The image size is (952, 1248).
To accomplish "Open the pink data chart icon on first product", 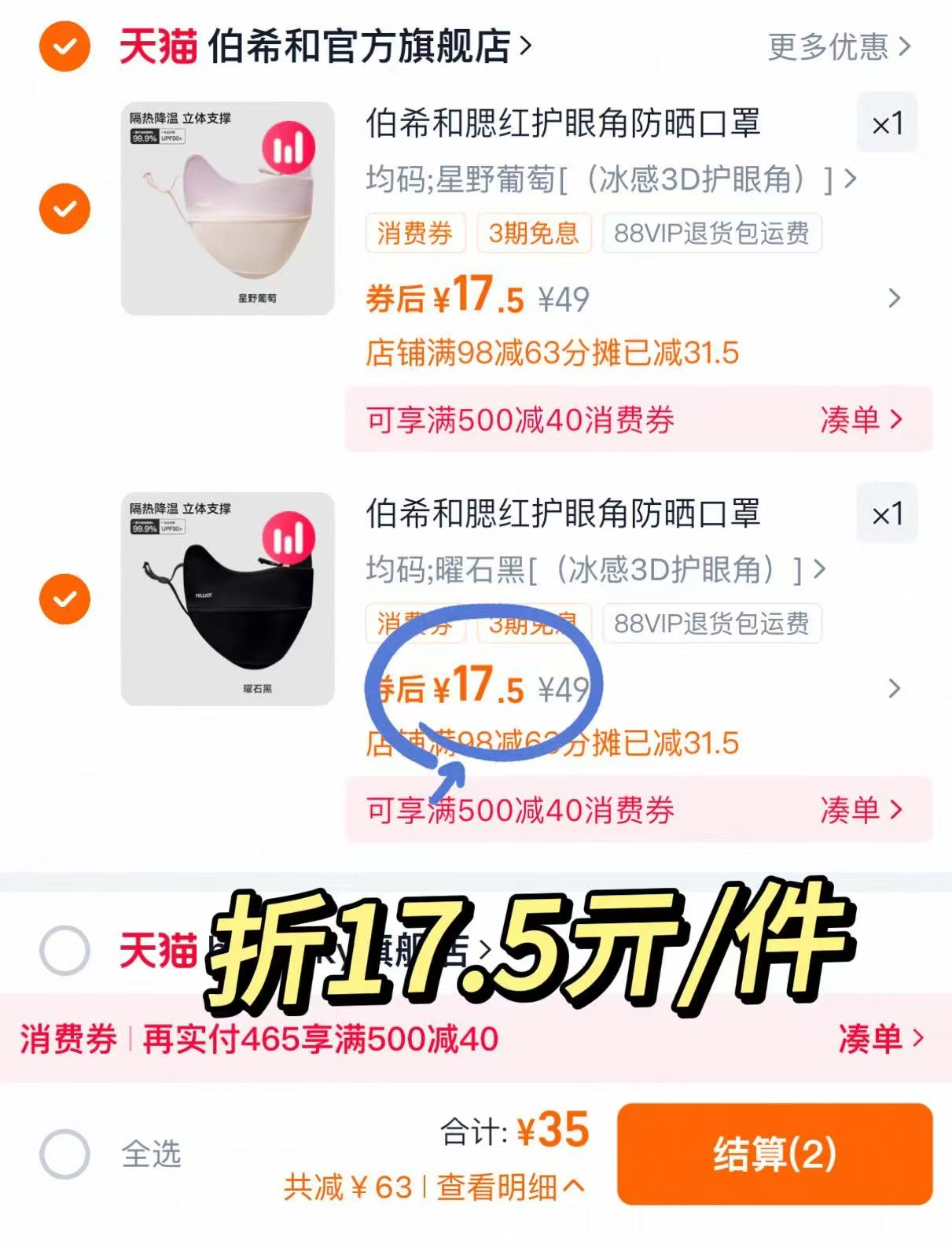I will pyautogui.click(x=291, y=145).
